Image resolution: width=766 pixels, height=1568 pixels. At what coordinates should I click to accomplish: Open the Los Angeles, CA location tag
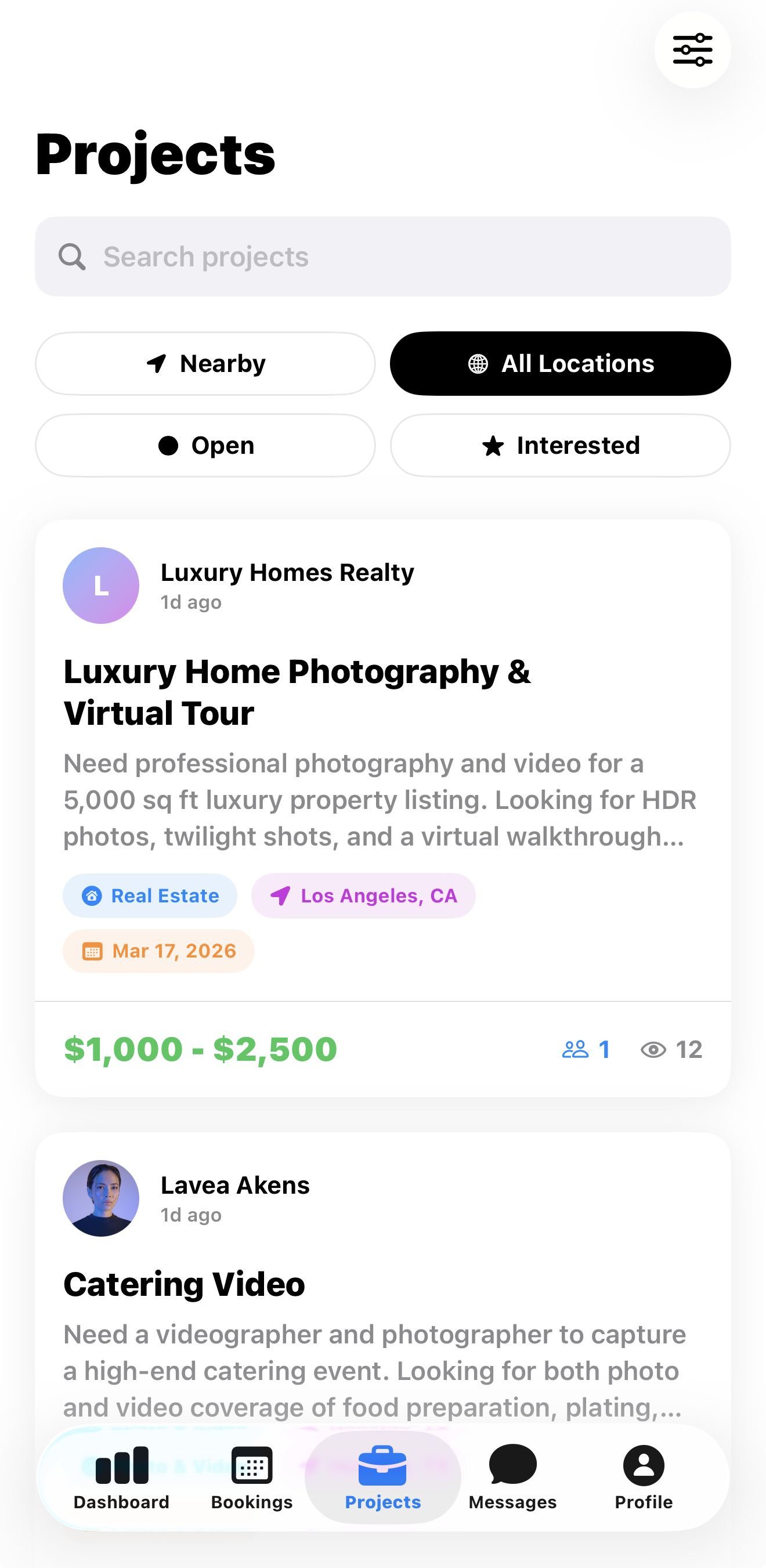[x=363, y=895]
